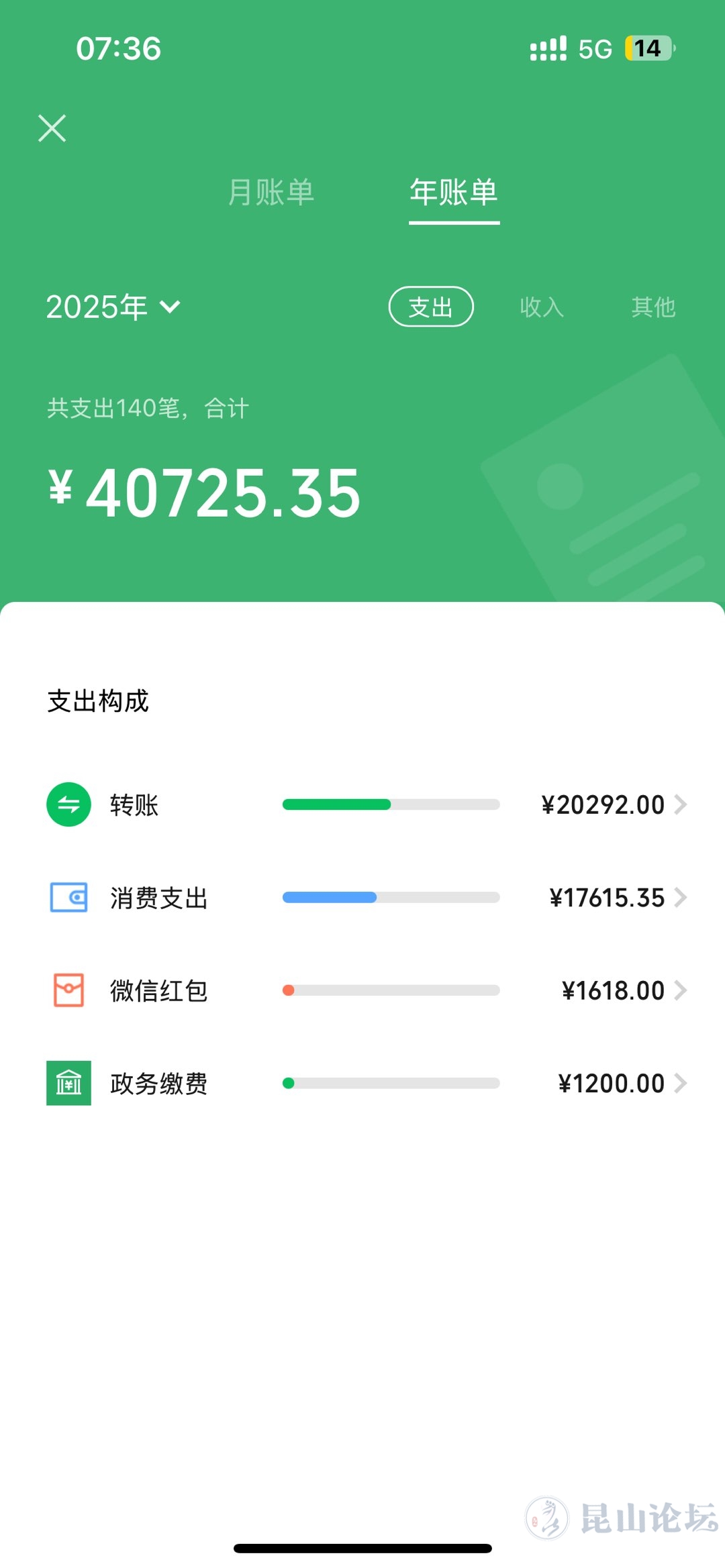Switch to the 月账单 tab
The height and width of the screenshot is (1568, 725).
[271, 193]
